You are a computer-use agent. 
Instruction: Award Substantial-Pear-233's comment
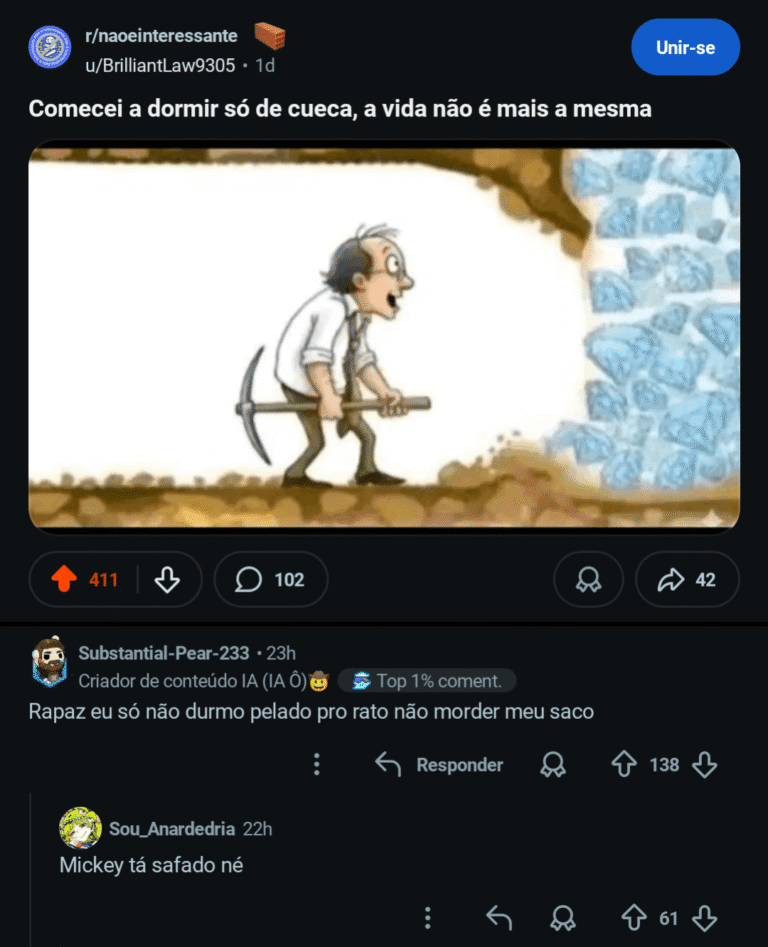[x=552, y=765]
